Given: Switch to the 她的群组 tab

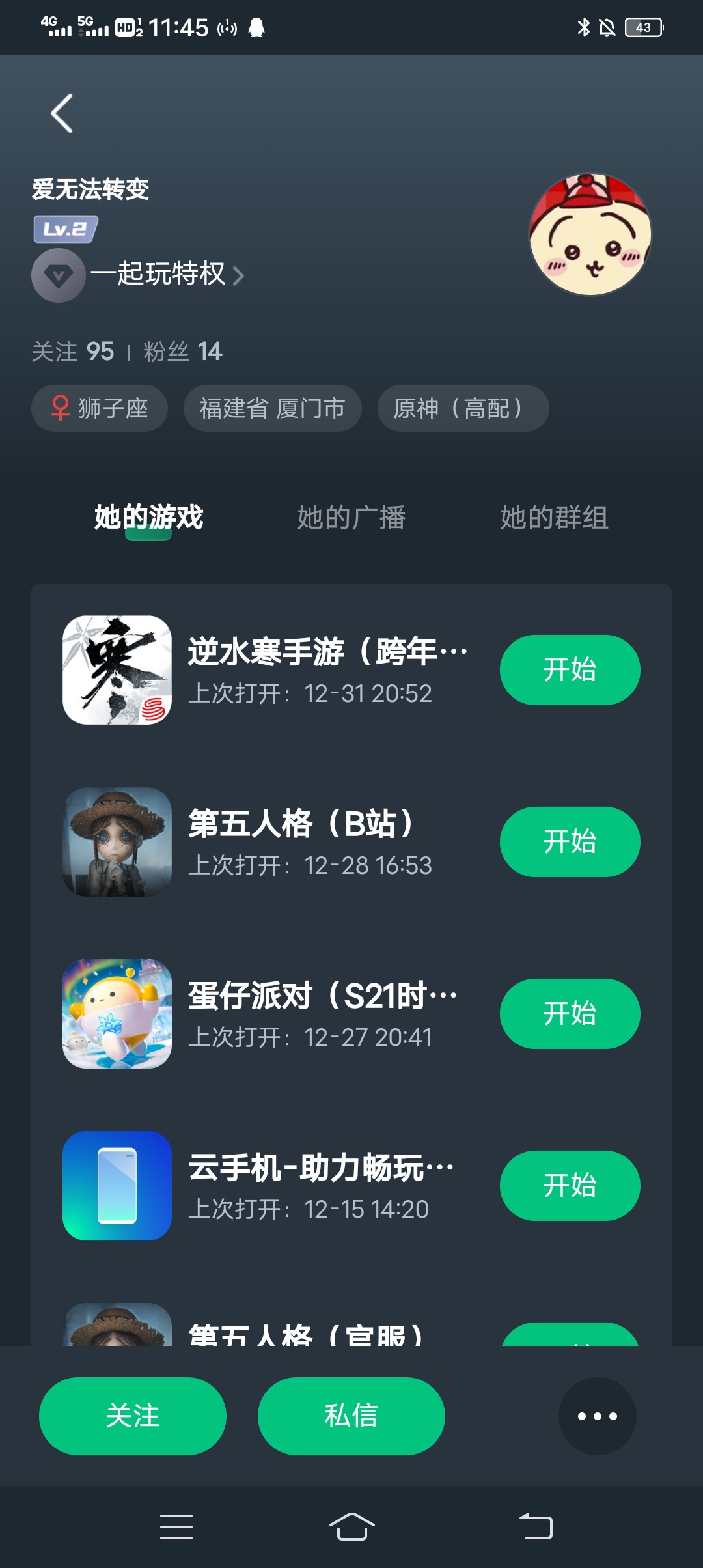Looking at the screenshot, I should [554, 518].
